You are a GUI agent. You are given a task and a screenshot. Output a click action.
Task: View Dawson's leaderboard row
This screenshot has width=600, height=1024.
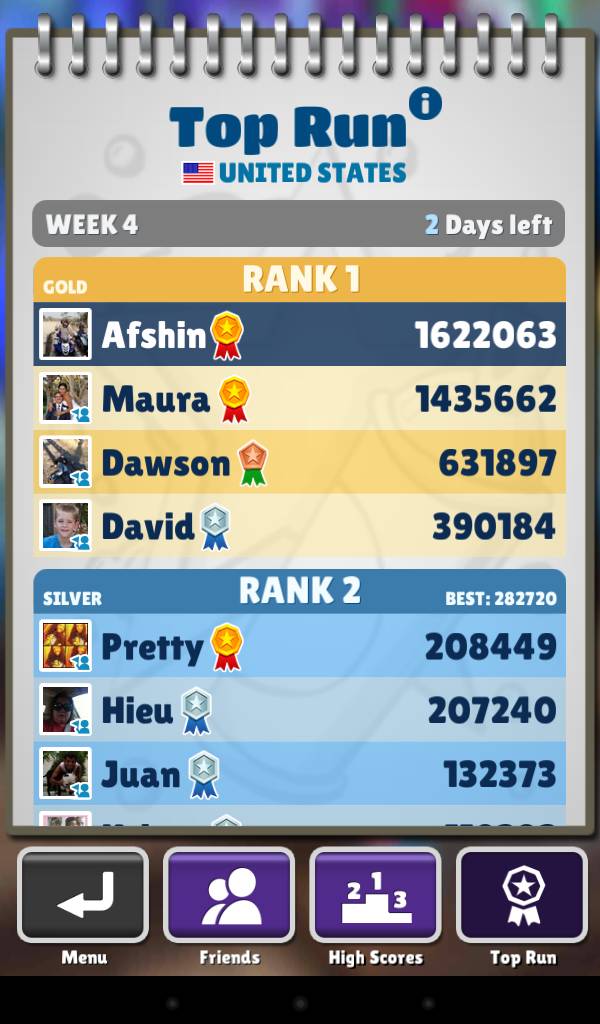tap(299, 462)
